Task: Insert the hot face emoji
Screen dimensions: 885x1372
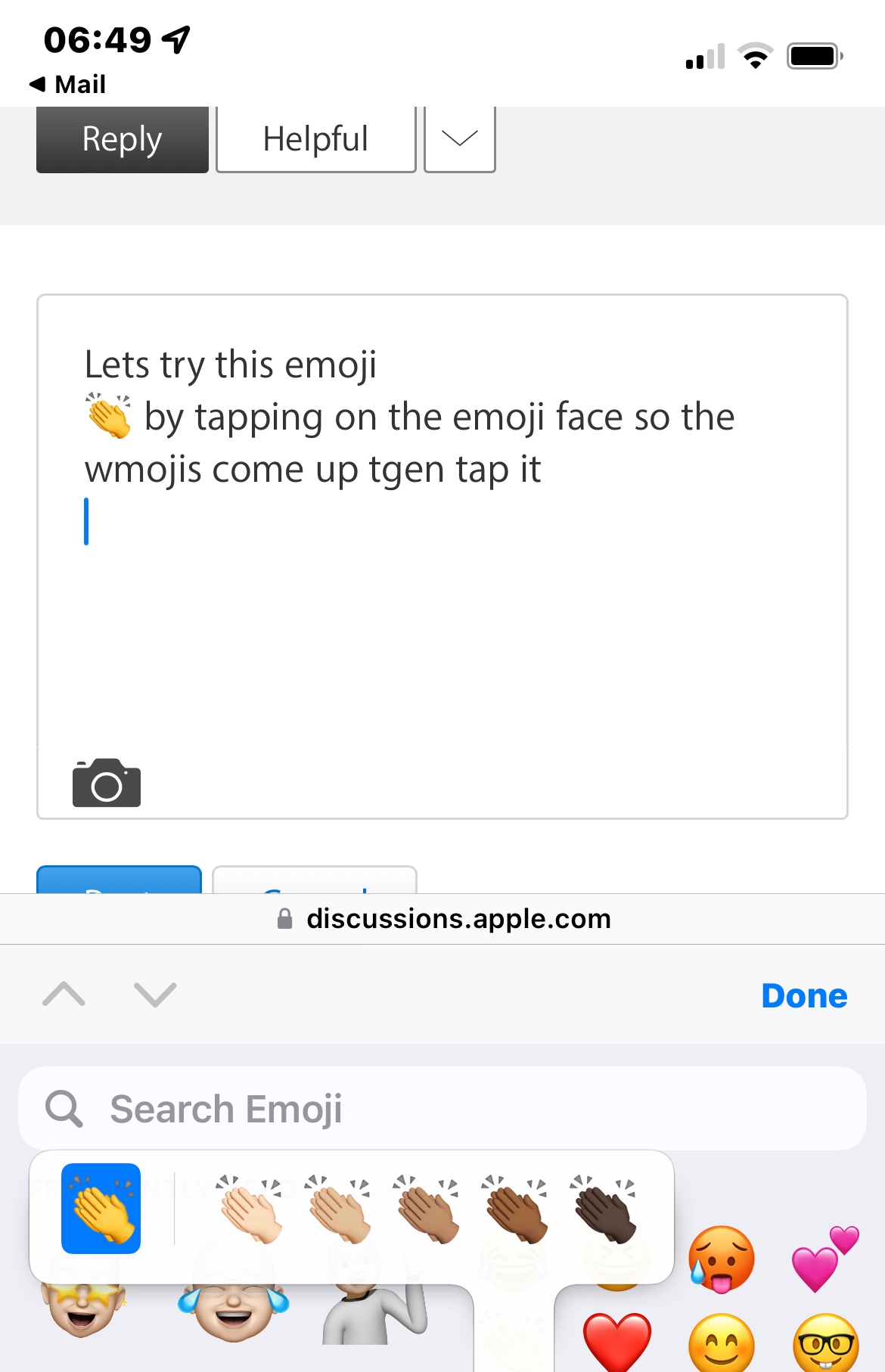Action: 721,1259
